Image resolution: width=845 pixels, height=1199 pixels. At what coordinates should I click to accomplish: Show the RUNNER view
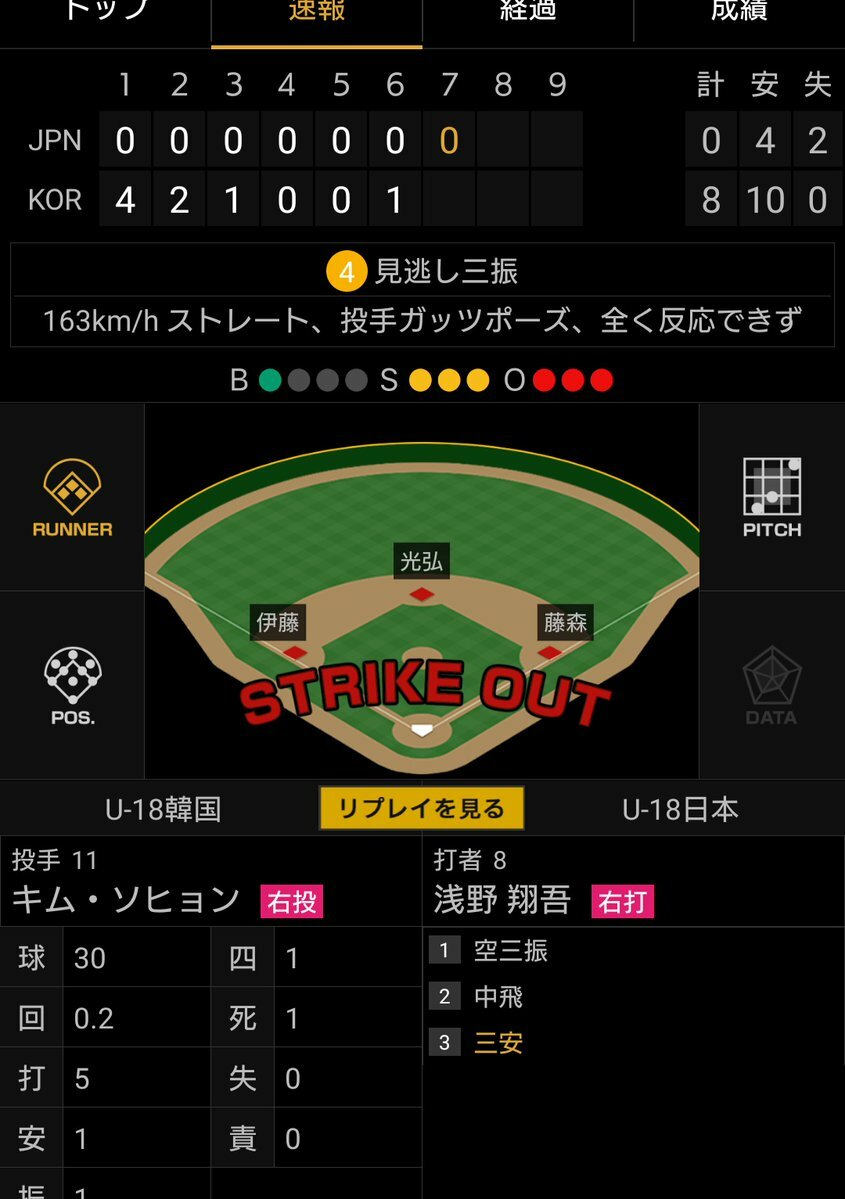[x=72, y=498]
